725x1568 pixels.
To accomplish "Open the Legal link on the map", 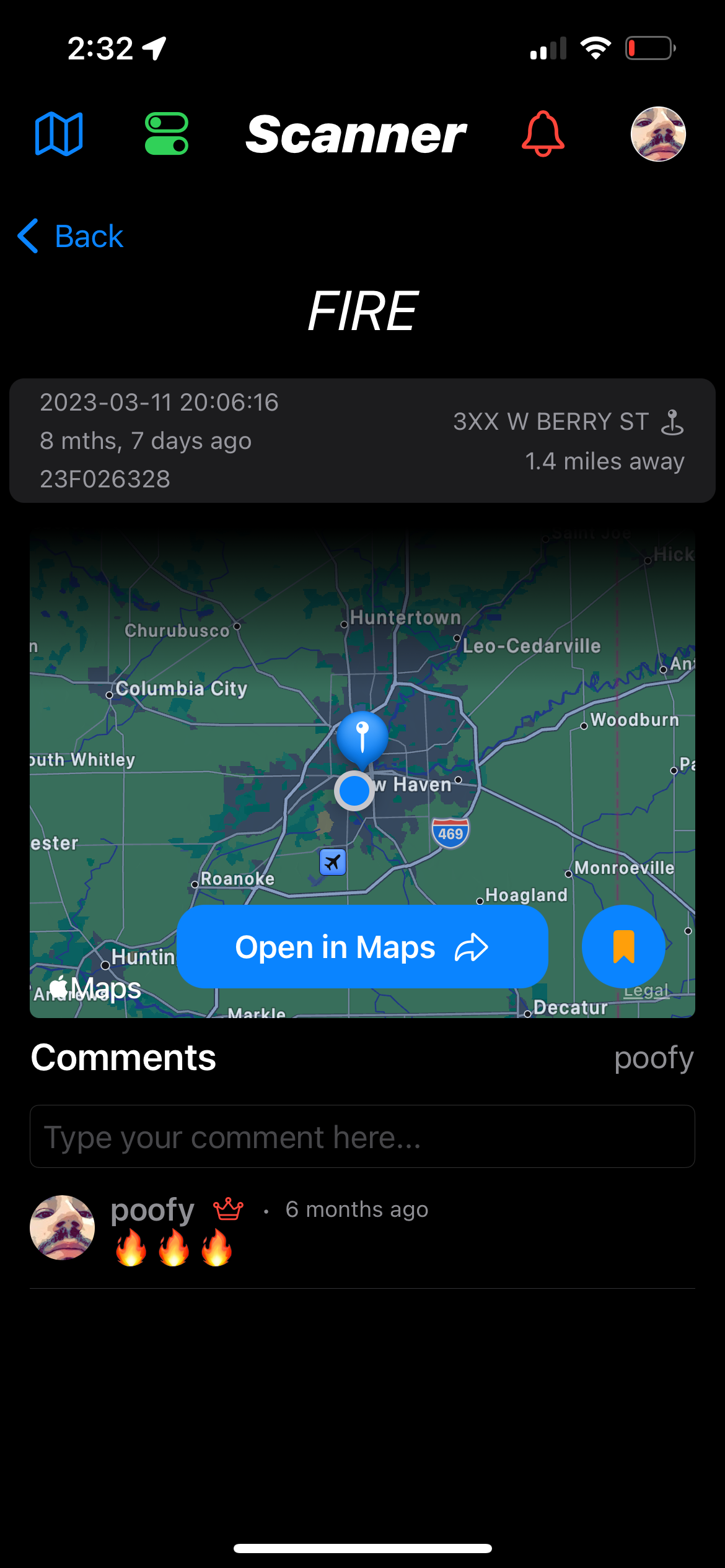I will [645, 991].
